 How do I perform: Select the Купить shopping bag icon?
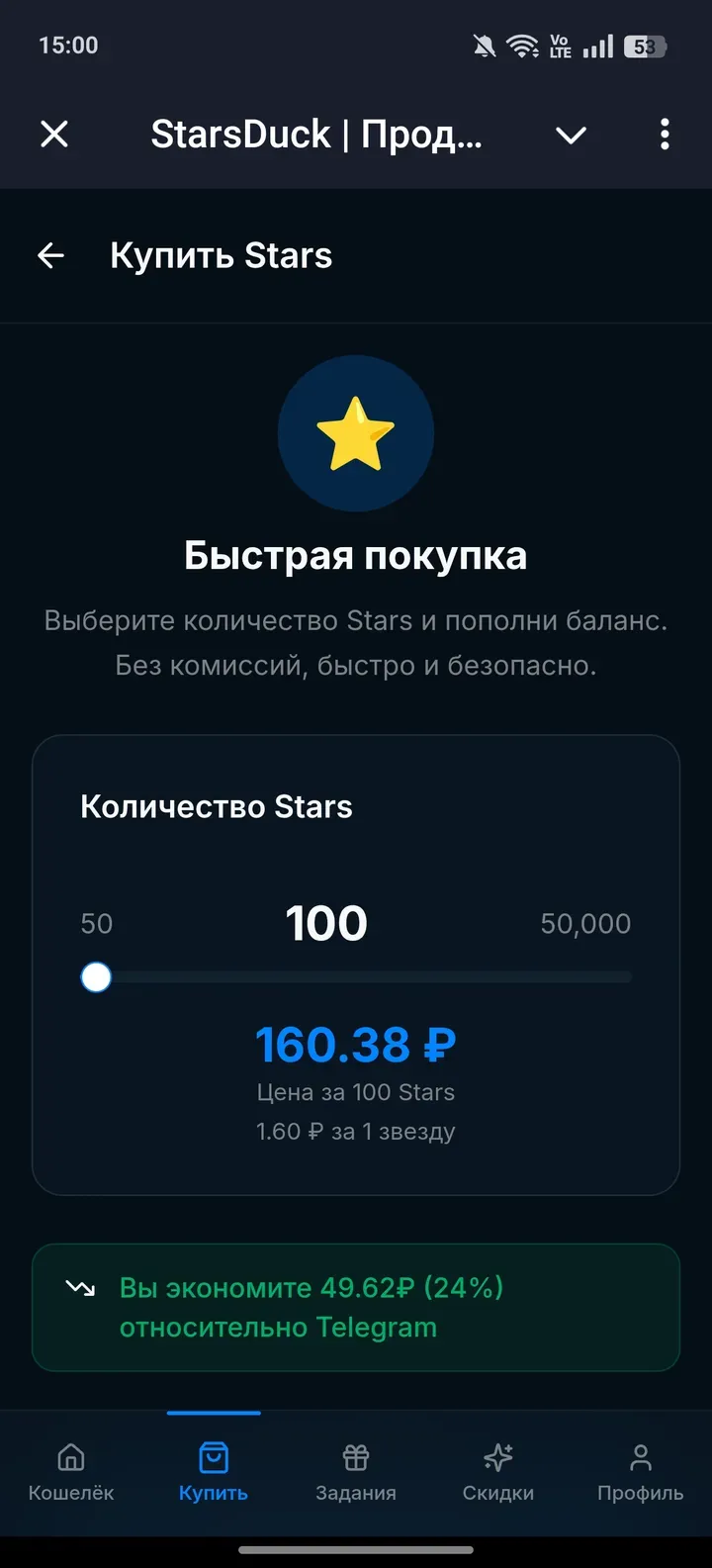tap(213, 1455)
